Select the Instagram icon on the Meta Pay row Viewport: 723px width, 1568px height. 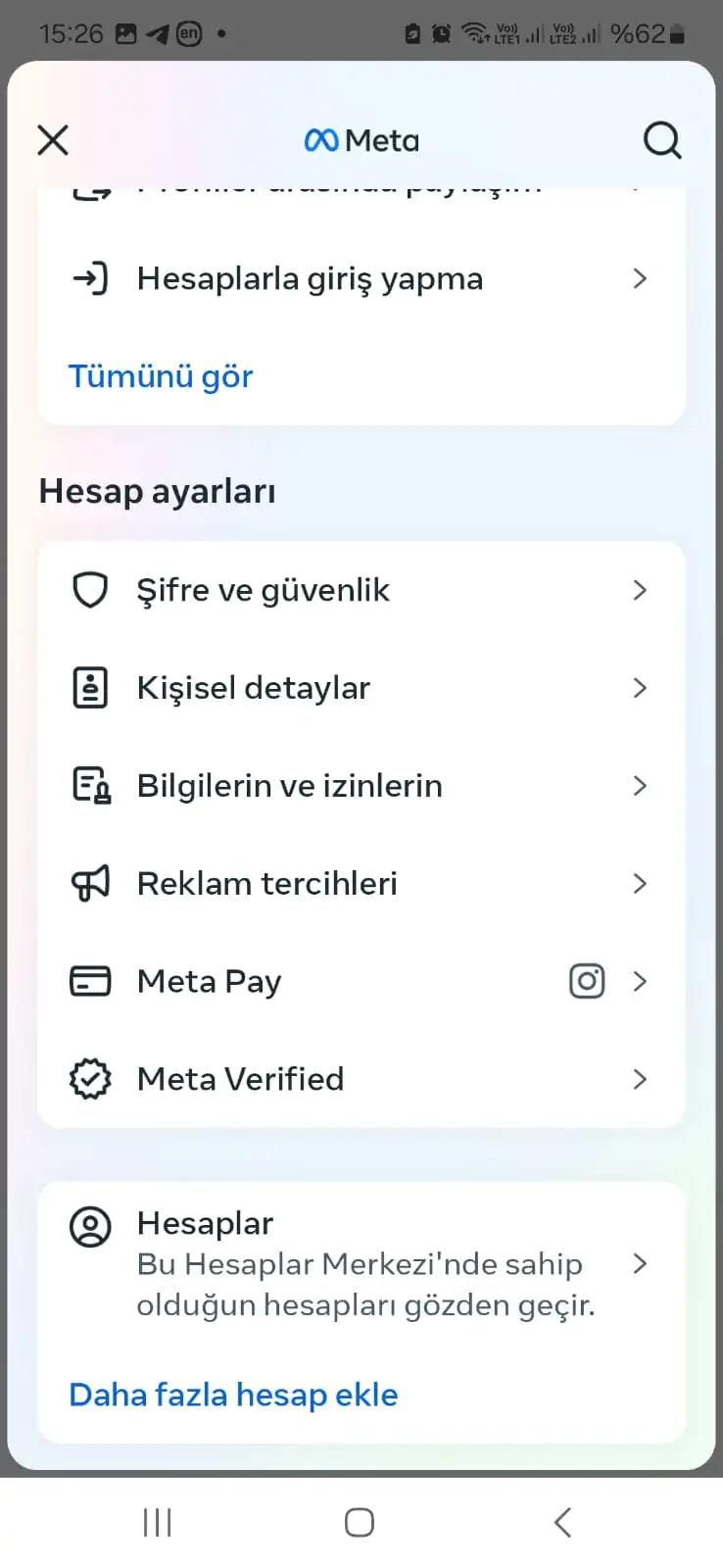coord(587,981)
